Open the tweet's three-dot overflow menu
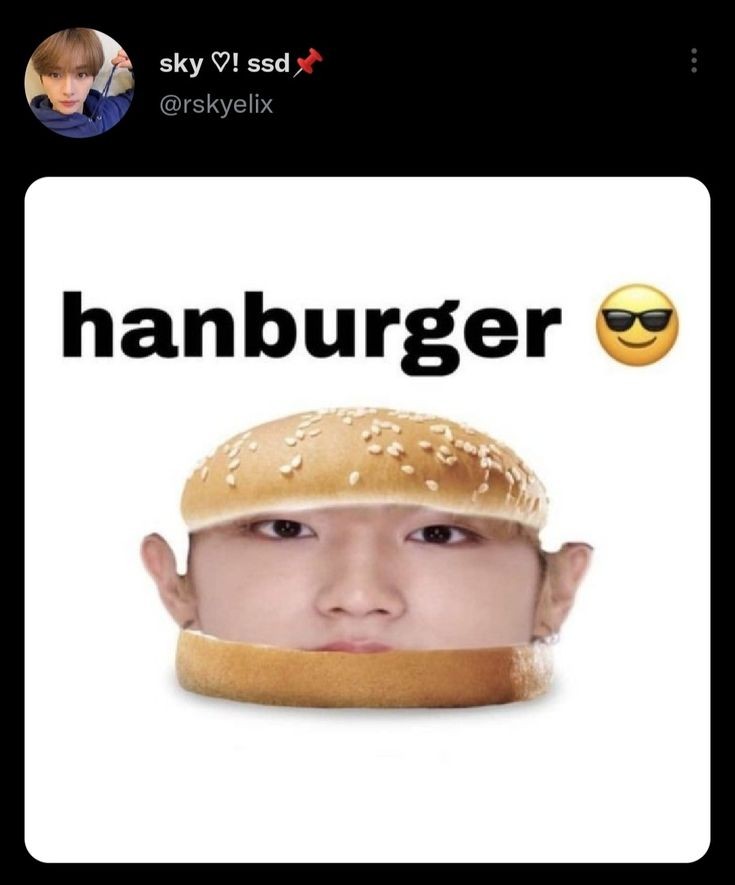Screen dimensions: 735x885 pyautogui.click(x=694, y=61)
